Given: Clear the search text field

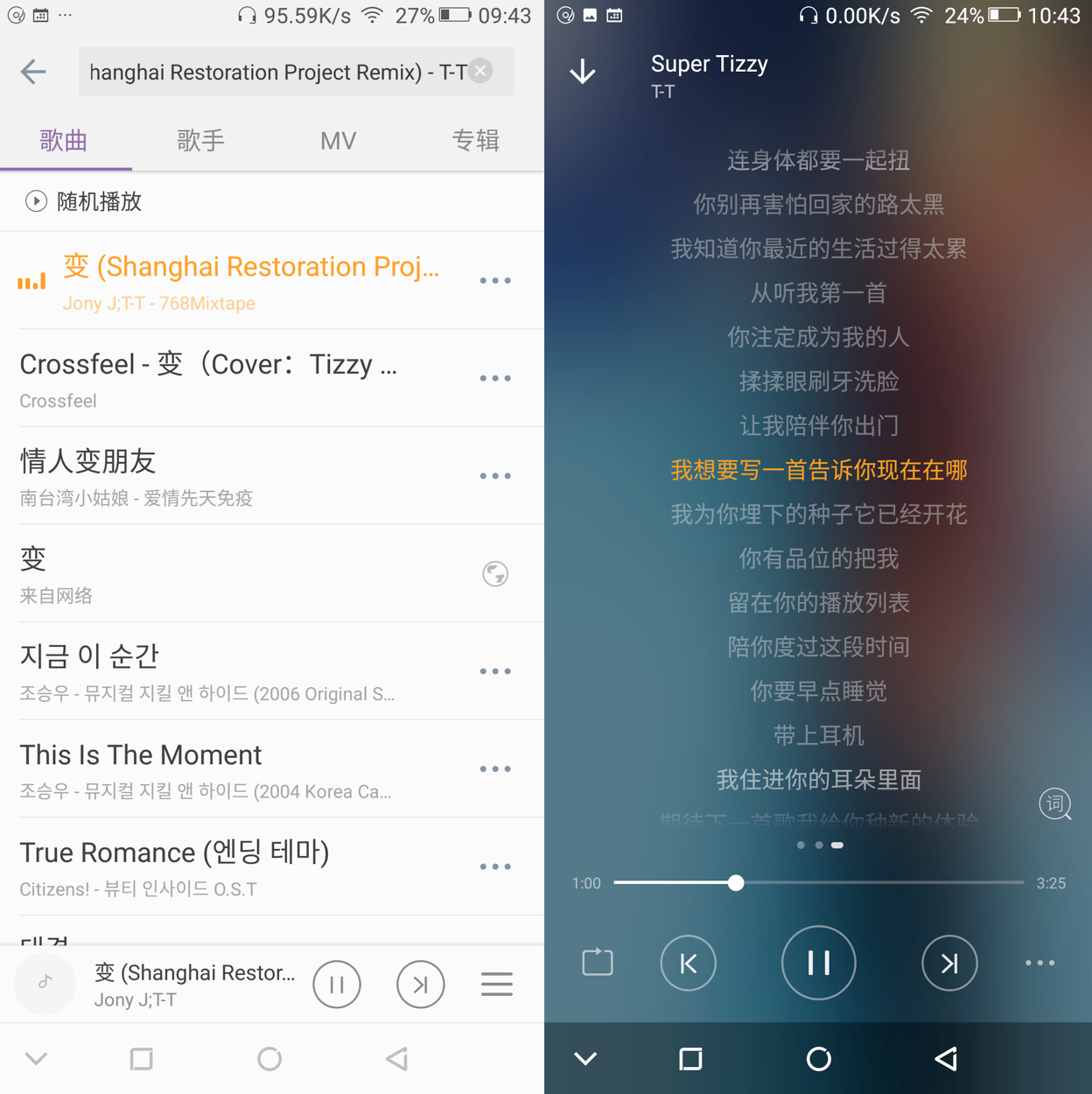Looking at the screenshot, I should tap(481, 71).
